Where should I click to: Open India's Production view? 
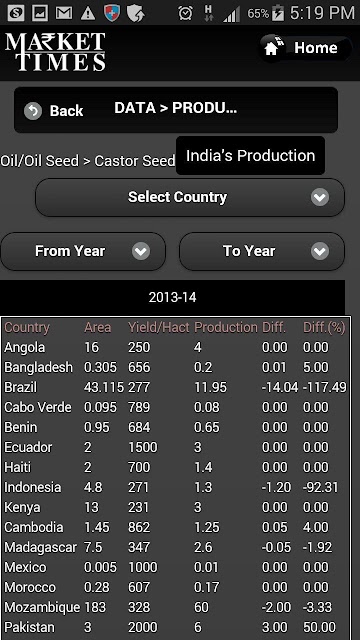point(250,156)
